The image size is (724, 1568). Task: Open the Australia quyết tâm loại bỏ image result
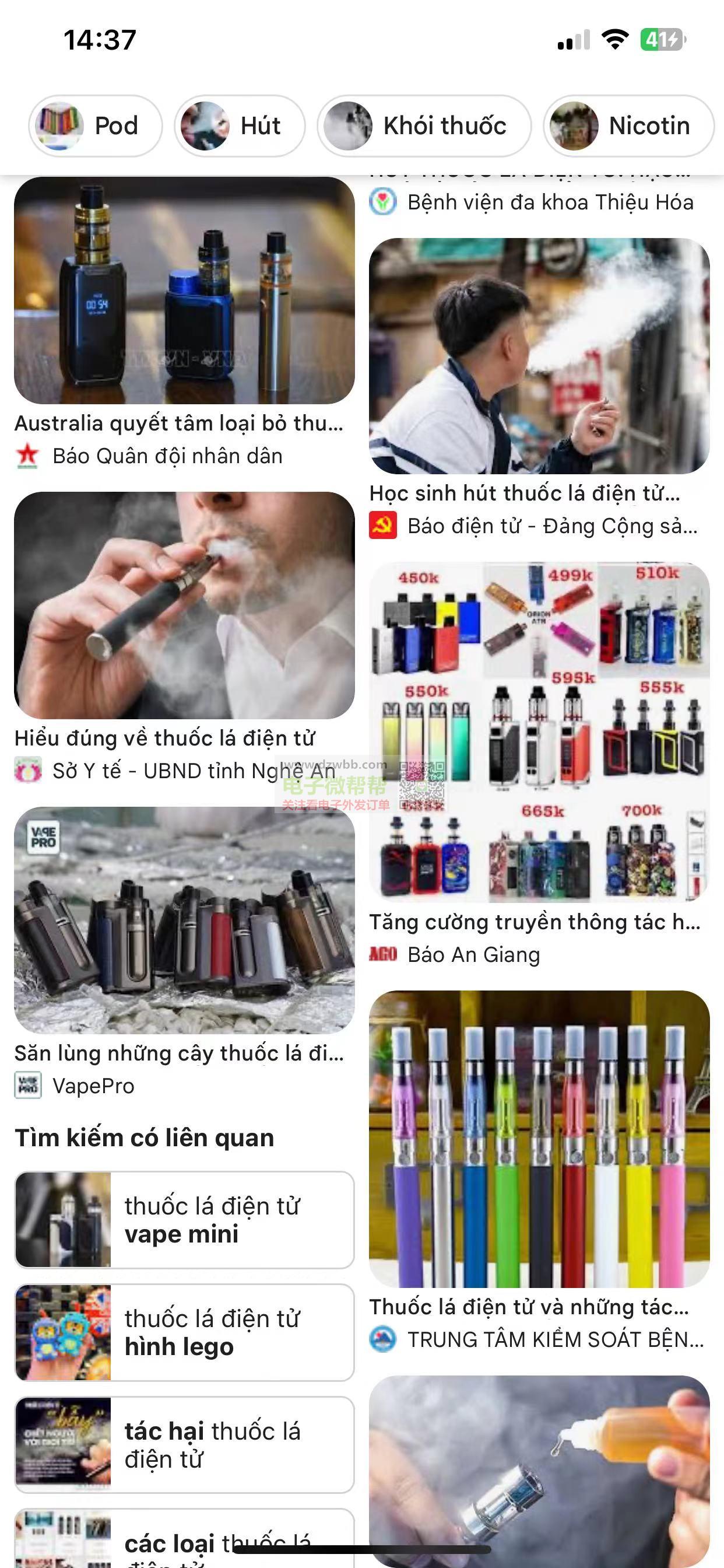(x=184, y=291)
